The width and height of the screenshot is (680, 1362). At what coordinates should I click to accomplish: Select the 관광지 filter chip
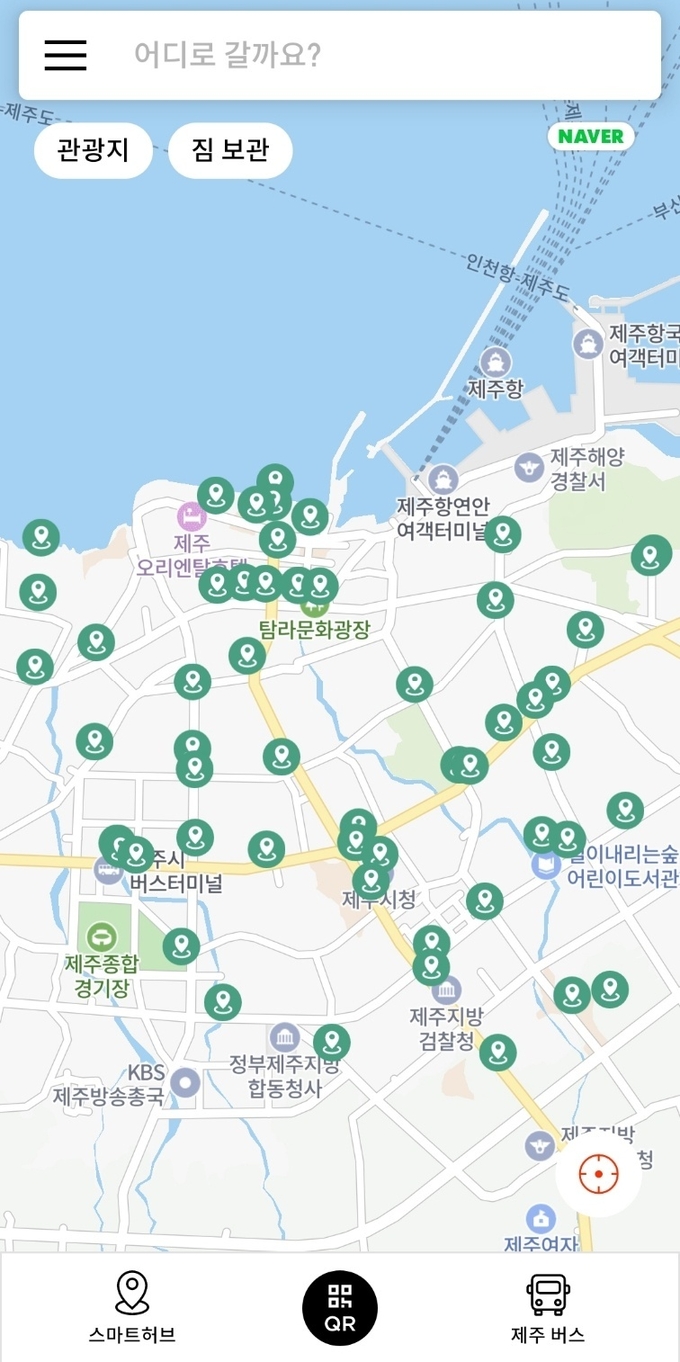point(93,151)
